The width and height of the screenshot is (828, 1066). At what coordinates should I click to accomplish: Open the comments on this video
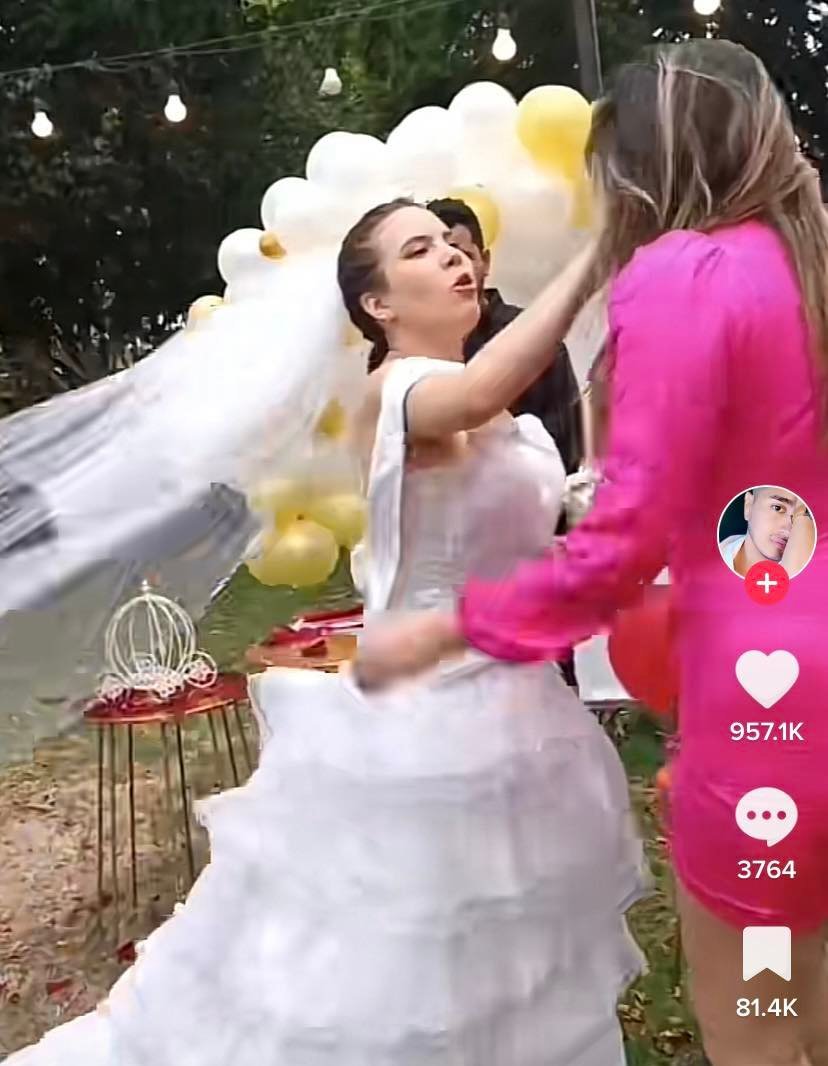(766, 817)
